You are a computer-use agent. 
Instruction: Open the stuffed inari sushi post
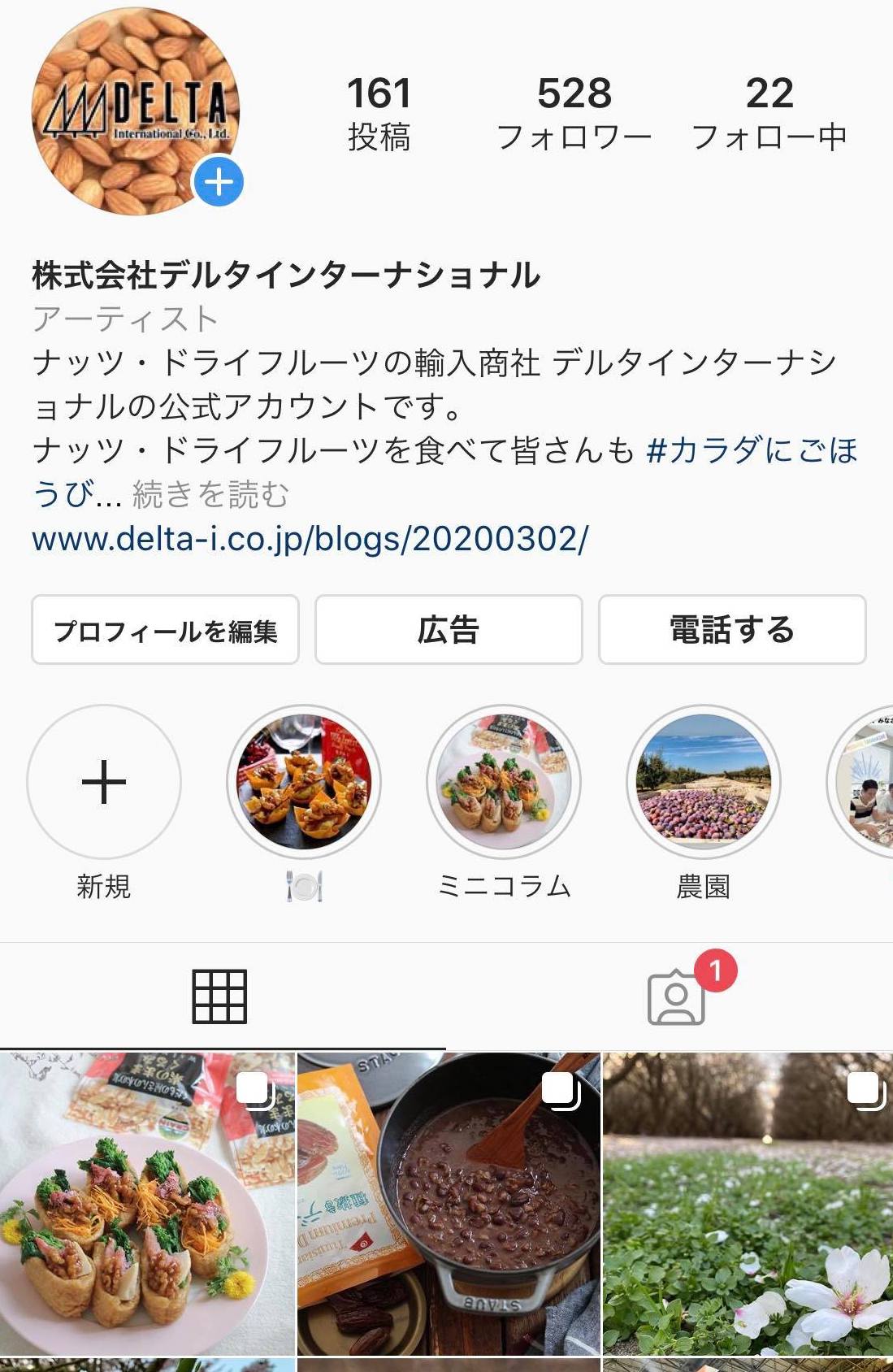tap(147, 1203)
